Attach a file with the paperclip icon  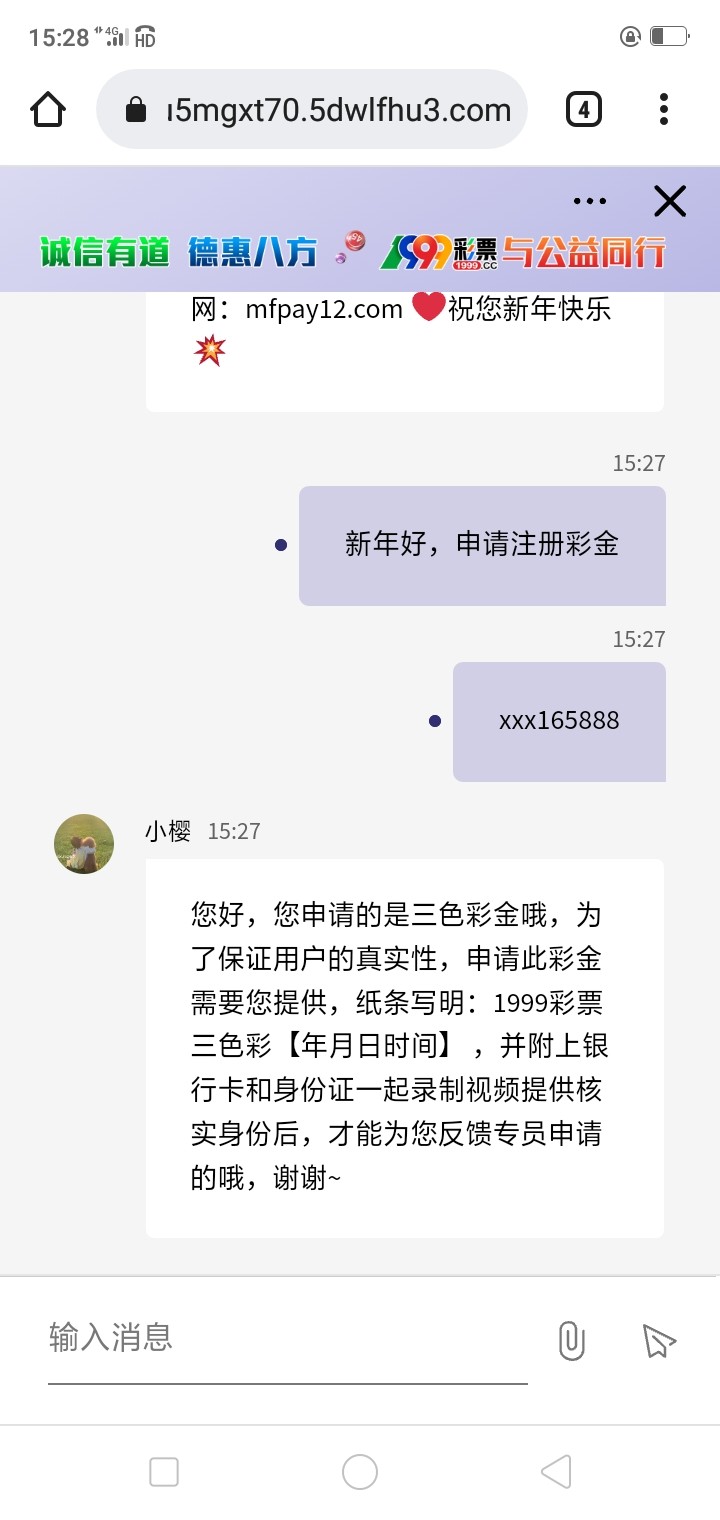tap(571, 1340)
